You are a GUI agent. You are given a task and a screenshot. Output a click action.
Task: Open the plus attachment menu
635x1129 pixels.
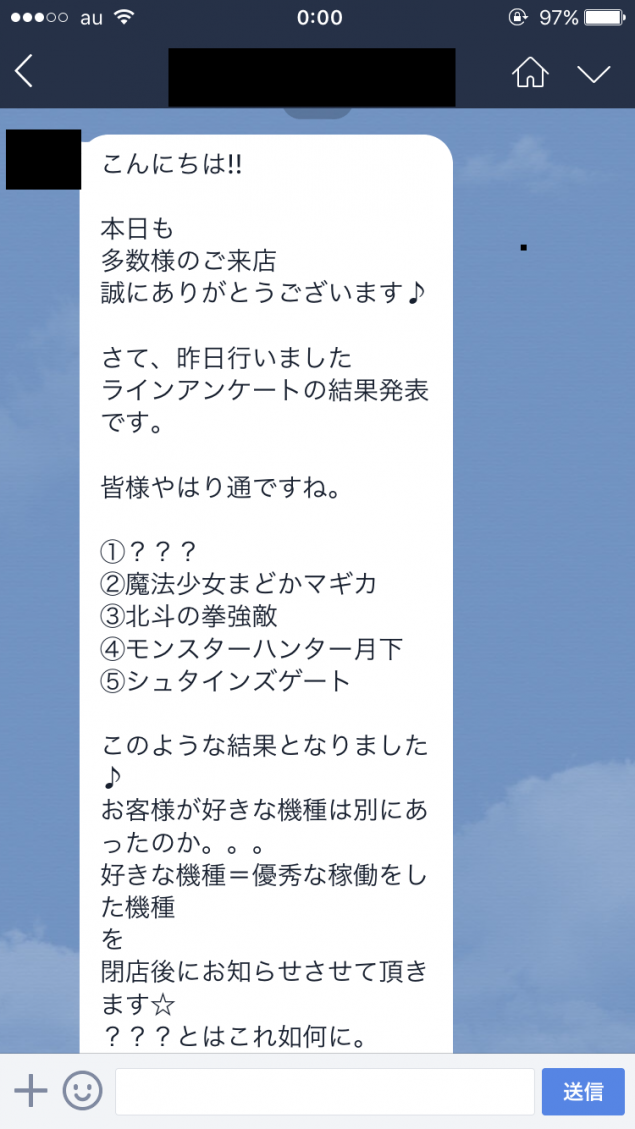click(31, 1091)
